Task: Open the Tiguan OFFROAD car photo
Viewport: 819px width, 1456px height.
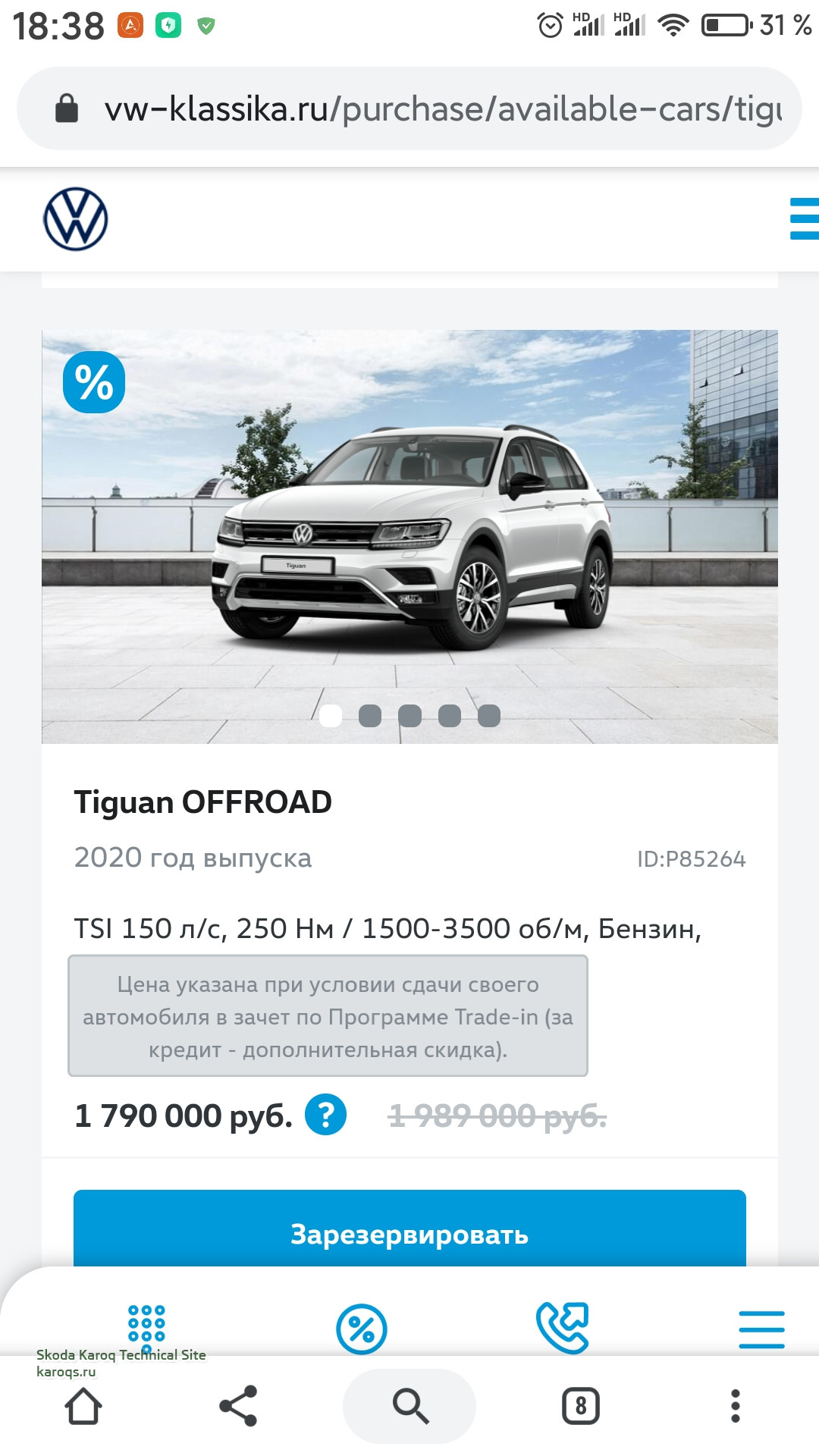Action: tap(409, 531)
